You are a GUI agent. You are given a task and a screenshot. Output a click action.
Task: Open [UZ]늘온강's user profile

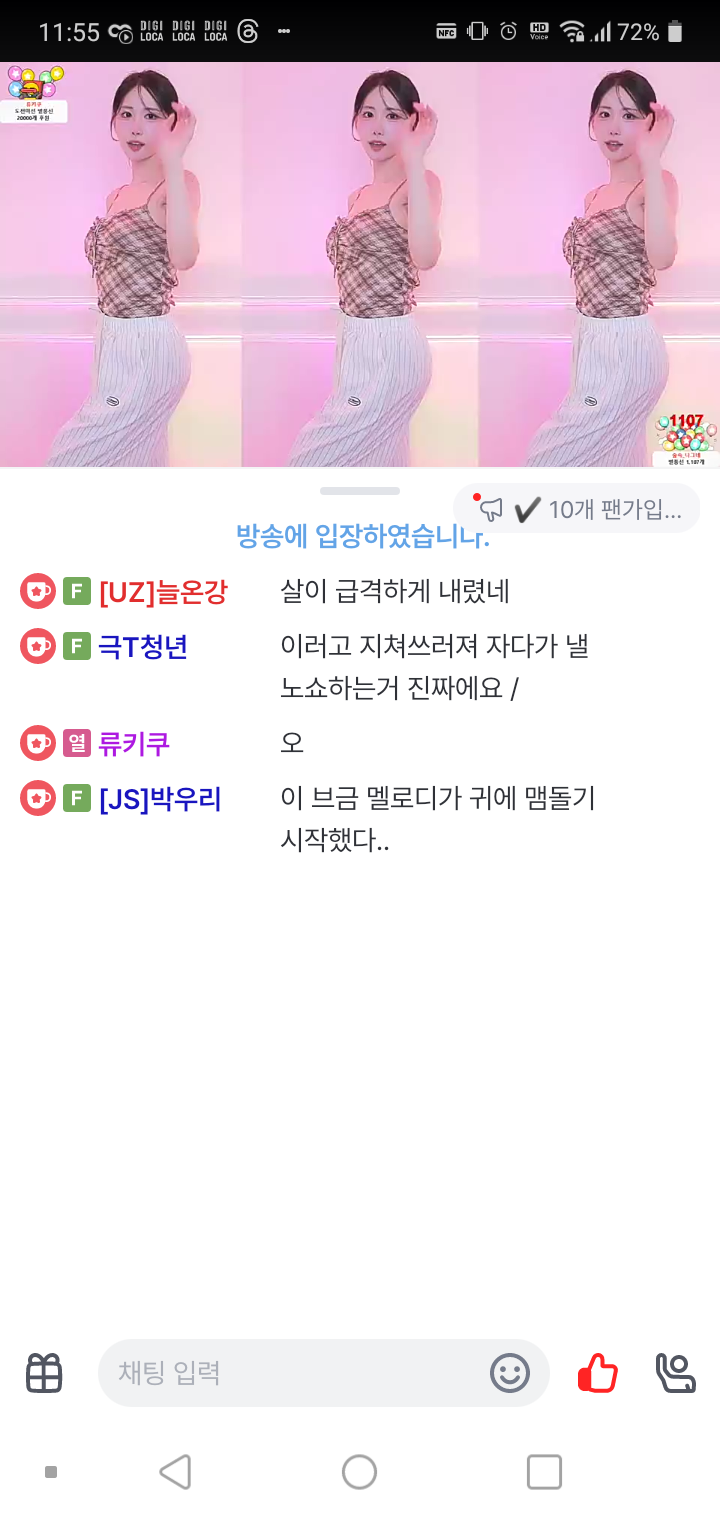point(163,592)
